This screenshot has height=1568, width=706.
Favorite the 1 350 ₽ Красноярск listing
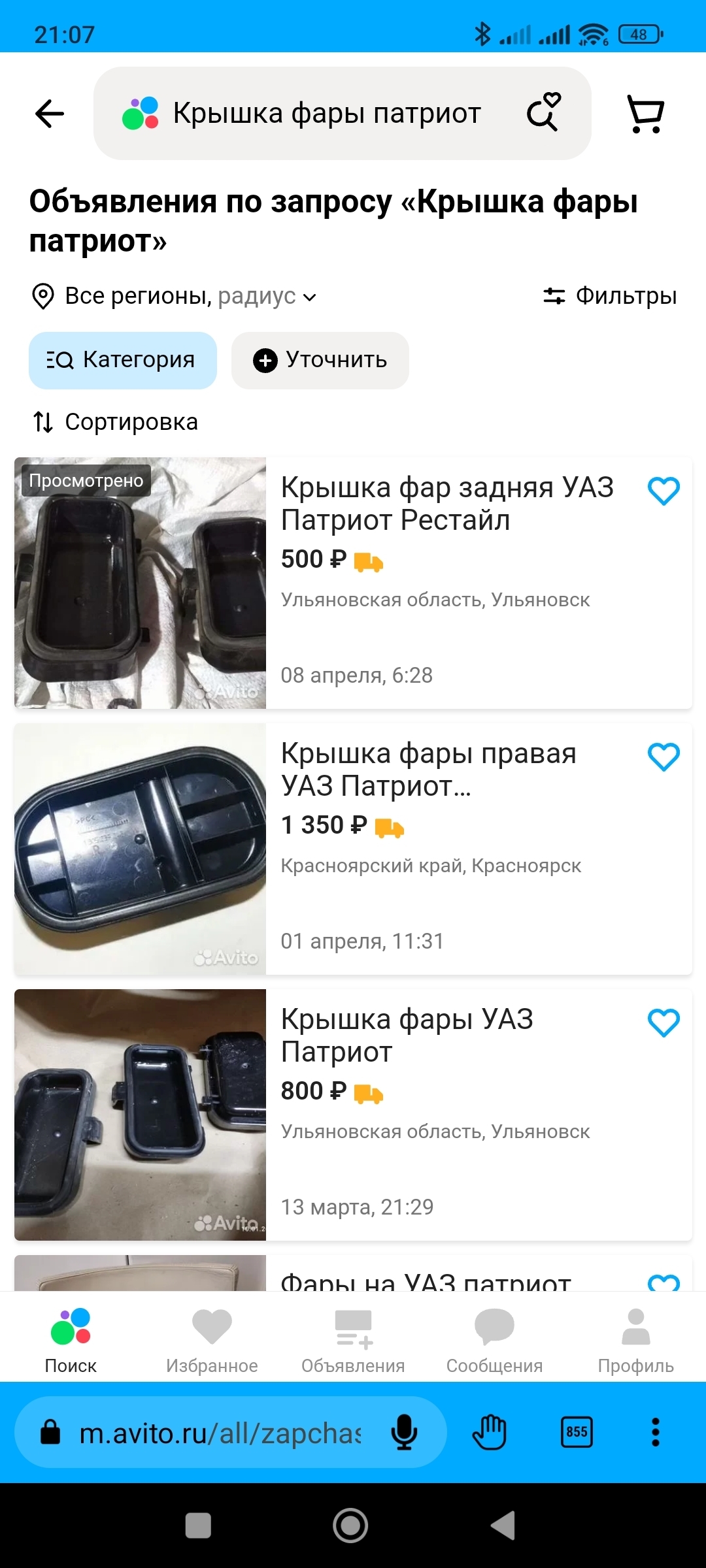[664, 757]
